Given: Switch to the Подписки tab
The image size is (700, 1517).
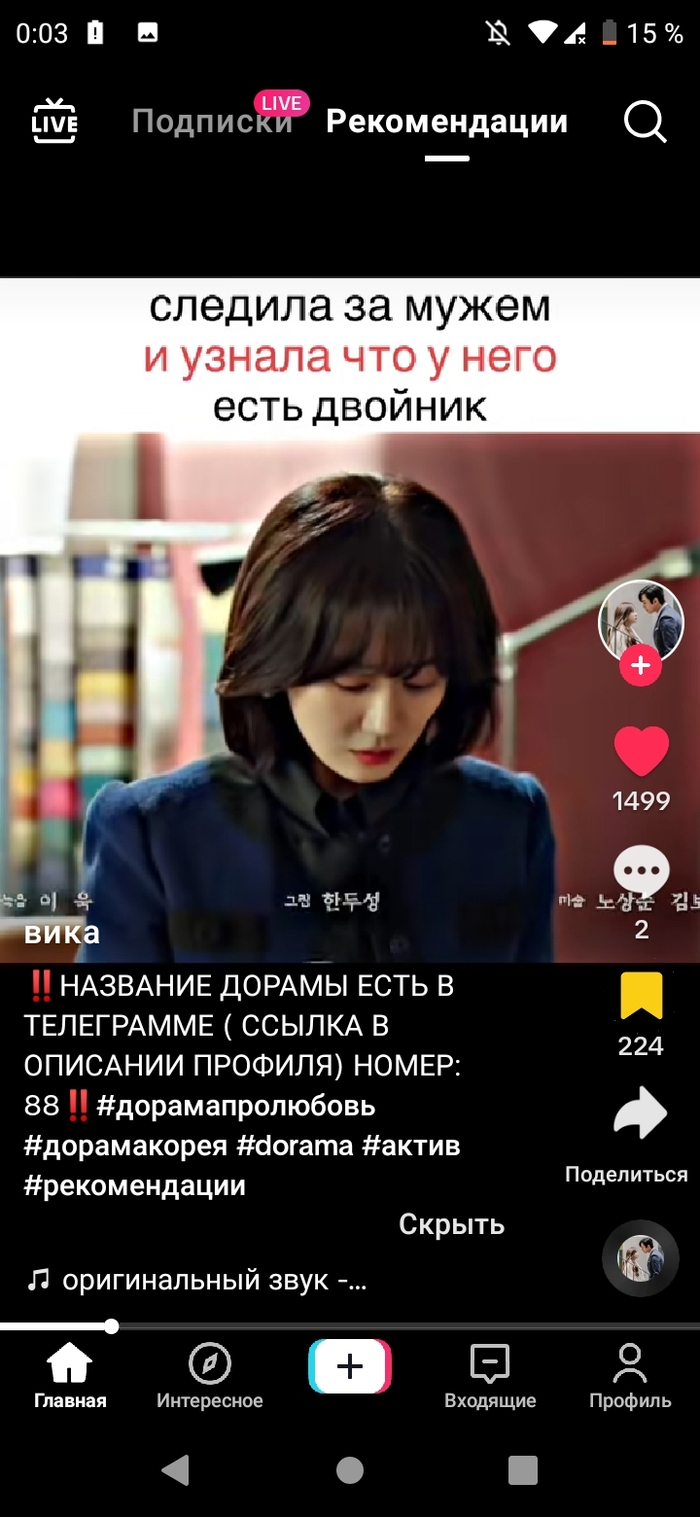Looking at the screenshot, I should (x=212, y=122).
